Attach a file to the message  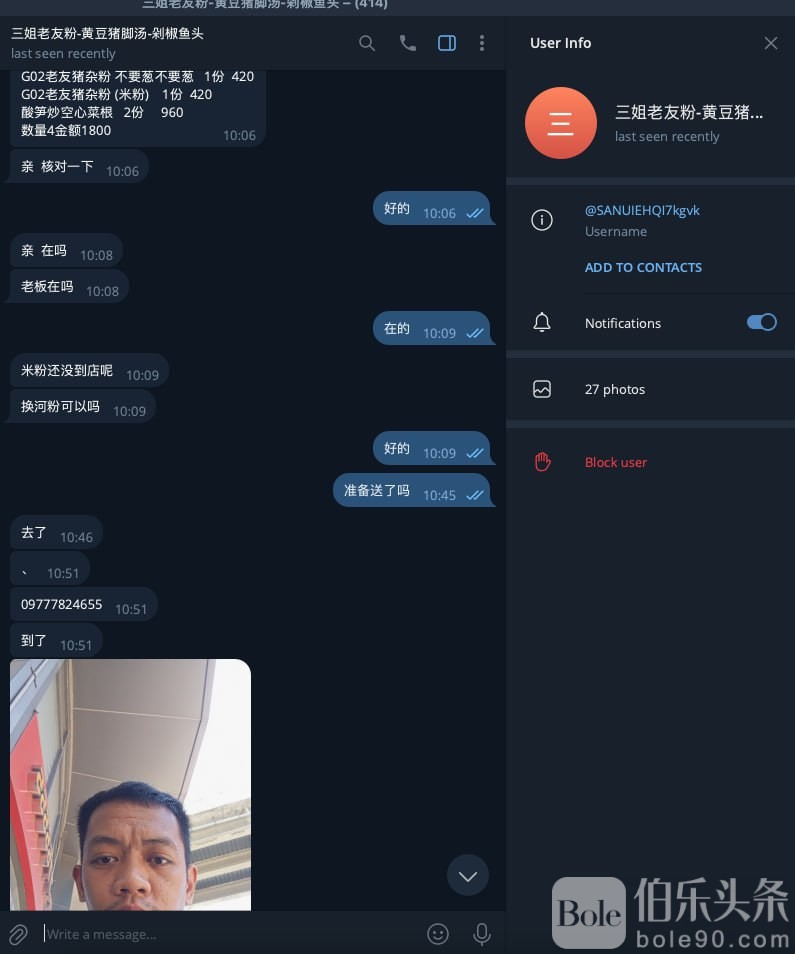(18, 934)
